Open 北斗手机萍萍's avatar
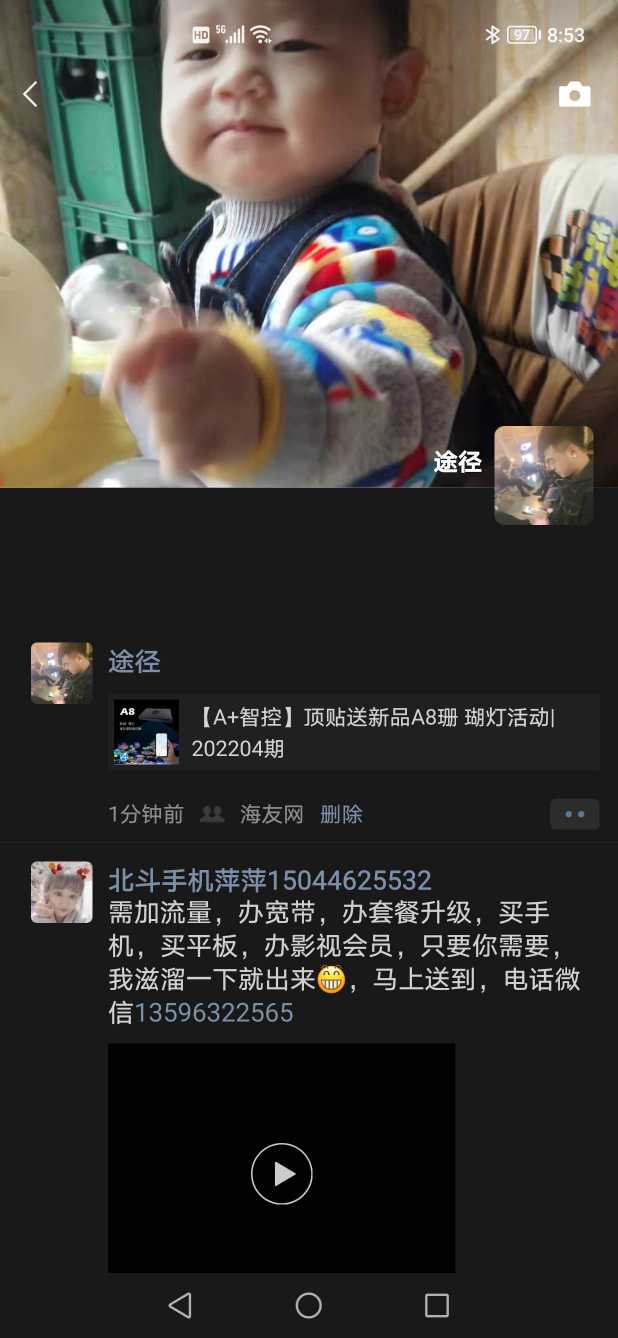 click(62, 892)
